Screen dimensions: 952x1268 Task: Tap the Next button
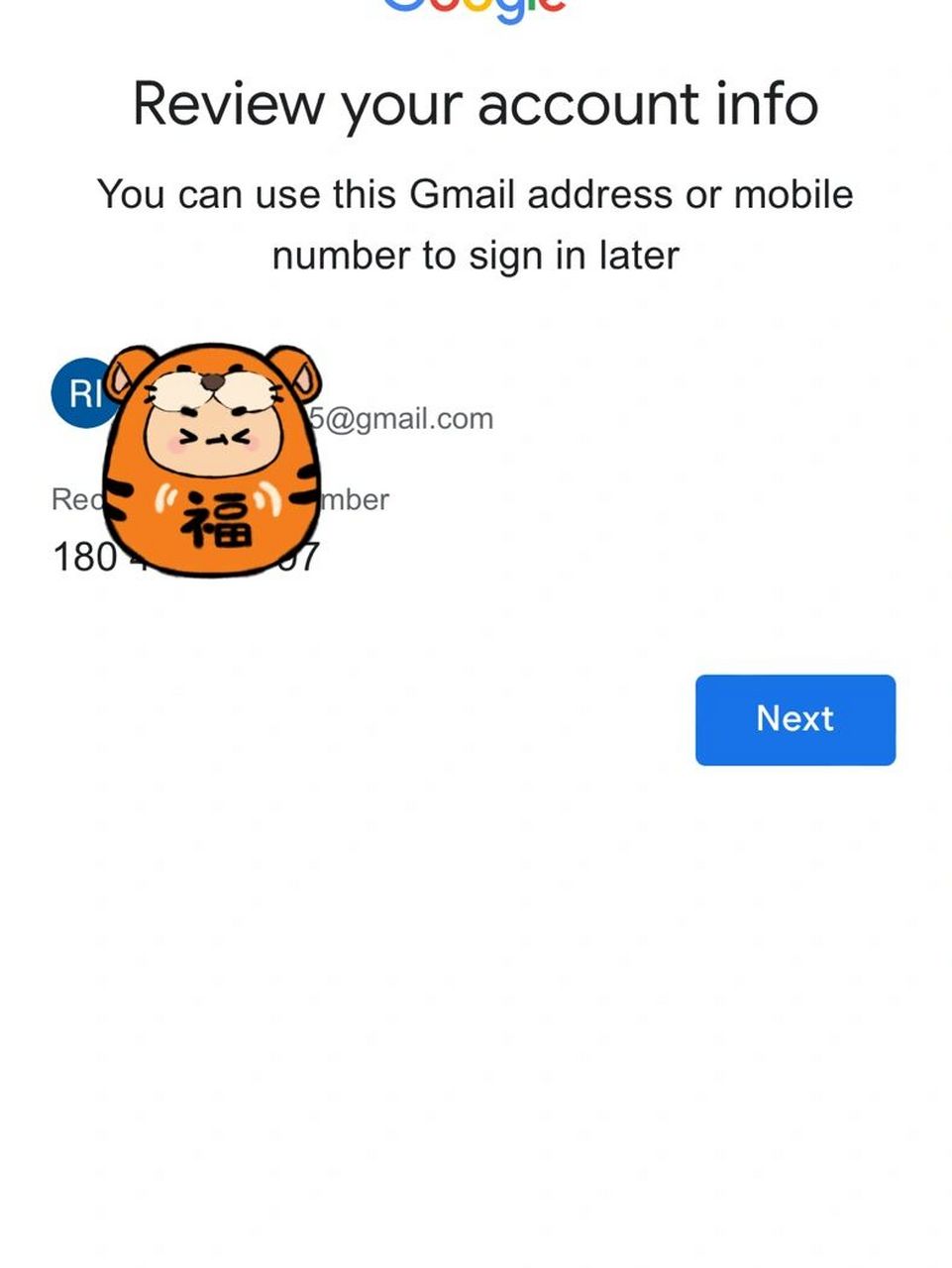[794, 719]
